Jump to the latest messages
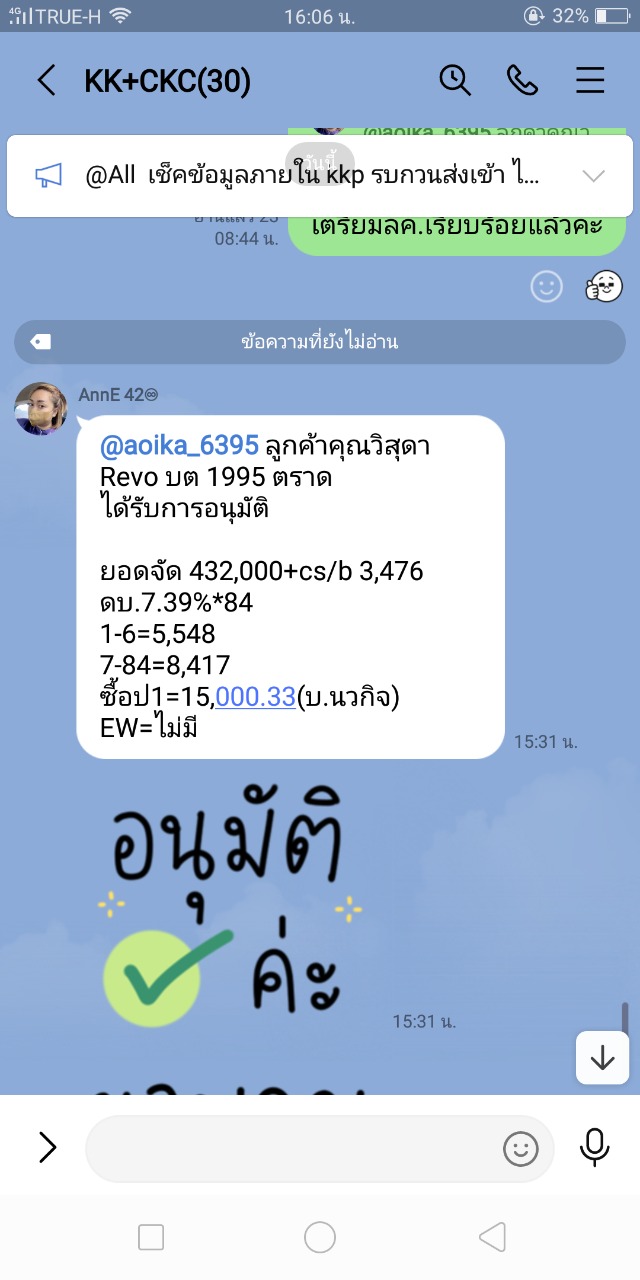 pyautogui.click(x=602, y=1058)
